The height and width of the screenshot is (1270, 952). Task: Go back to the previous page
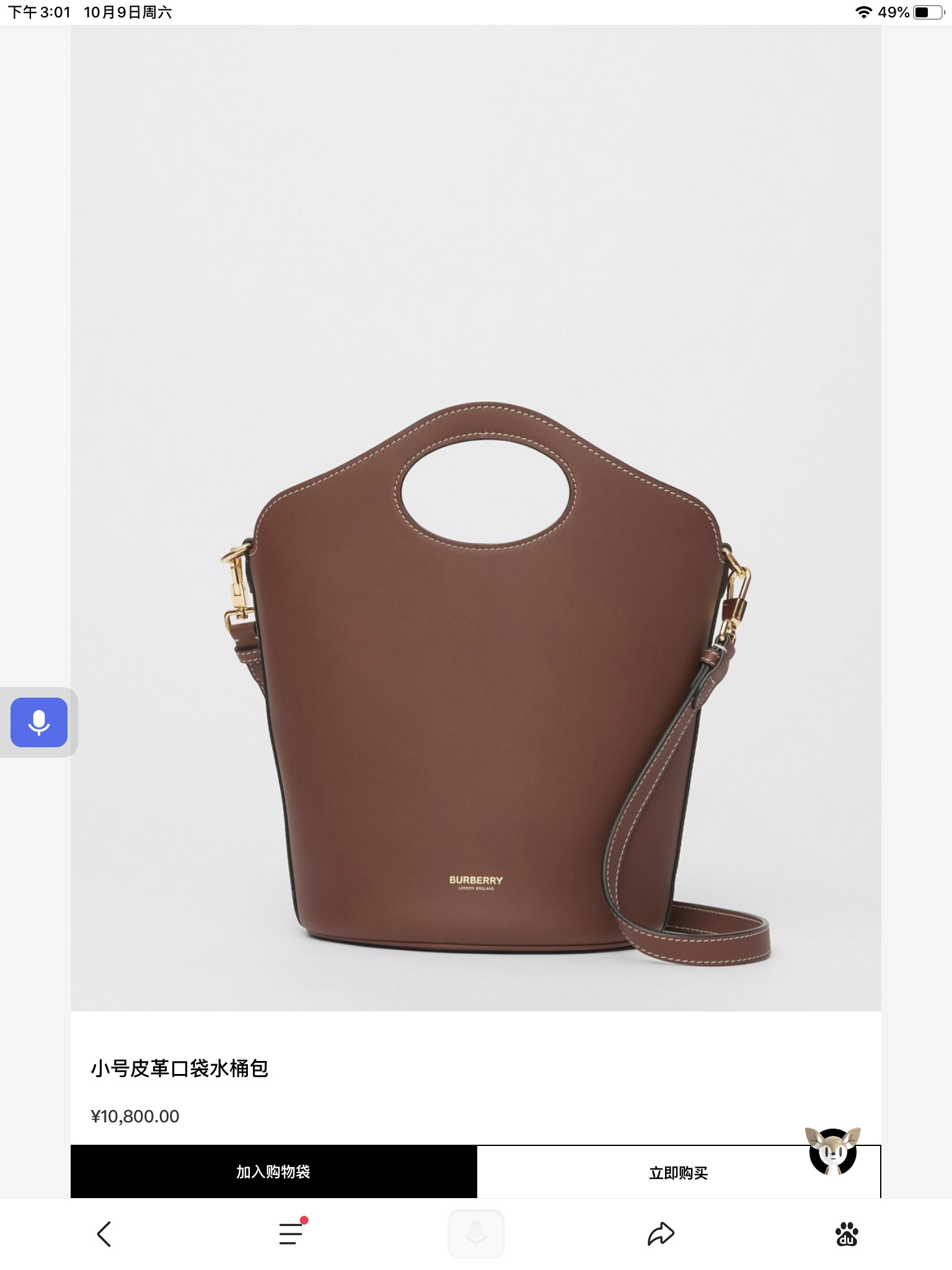[104, 1234]
